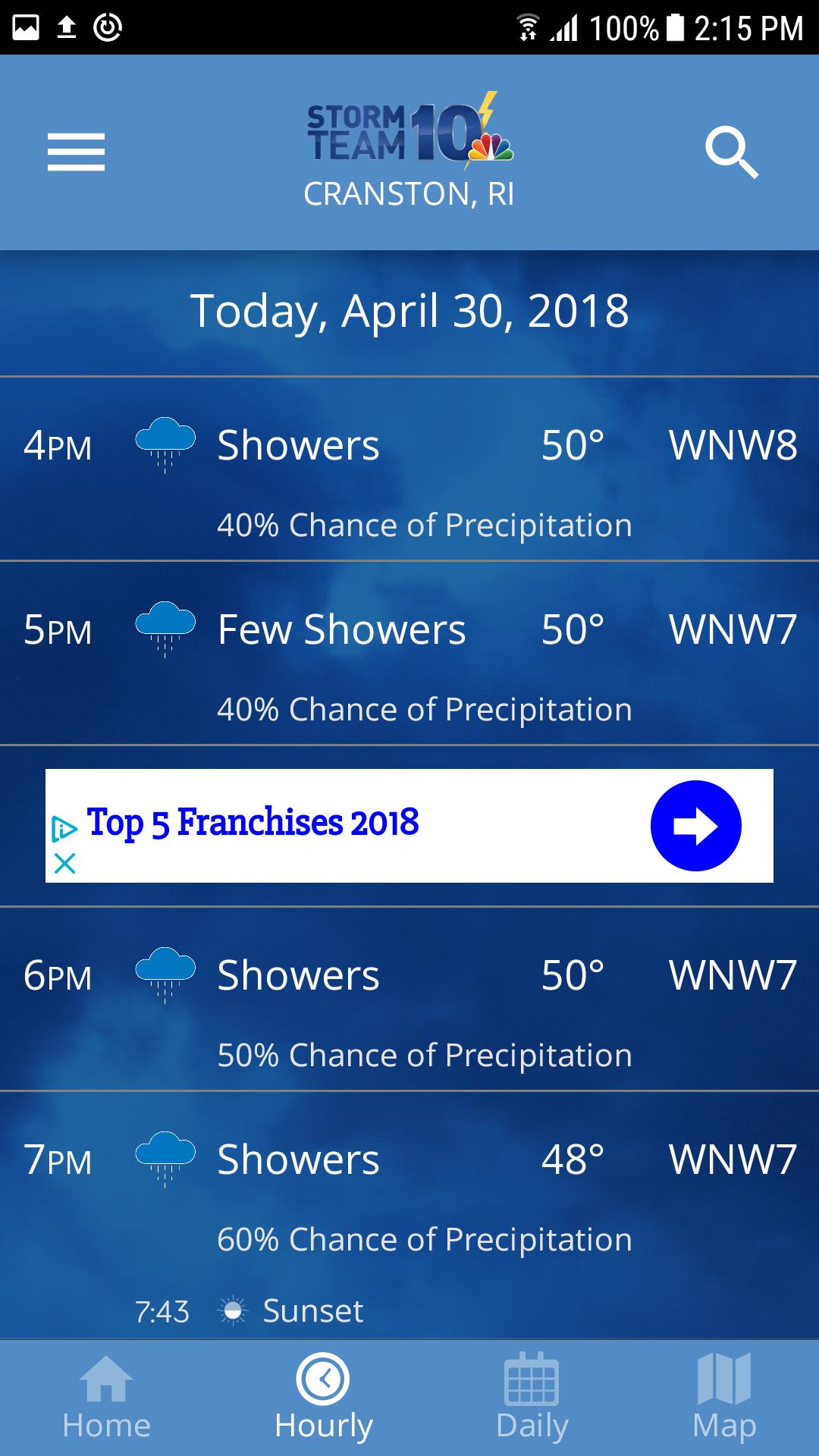Image resolution: width=819 pixels, height=1456 pixels.
Task: Open the Top 5 Franchises 2018 ad
Action: [253, 823]
